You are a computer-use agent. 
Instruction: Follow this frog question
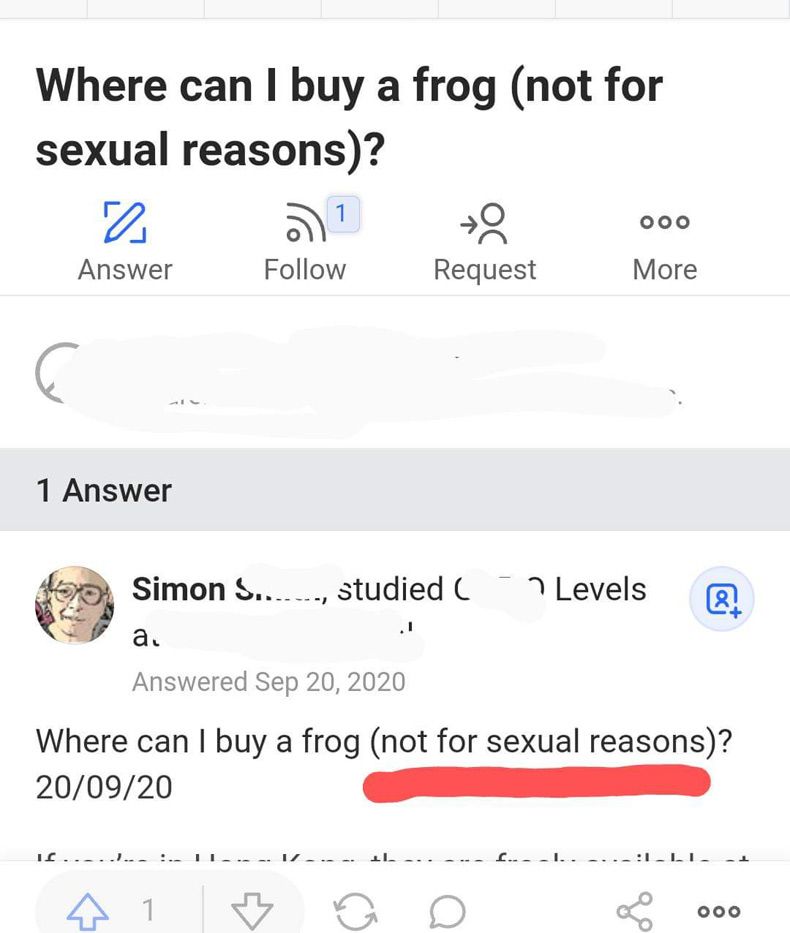click(x=305, y=242)
